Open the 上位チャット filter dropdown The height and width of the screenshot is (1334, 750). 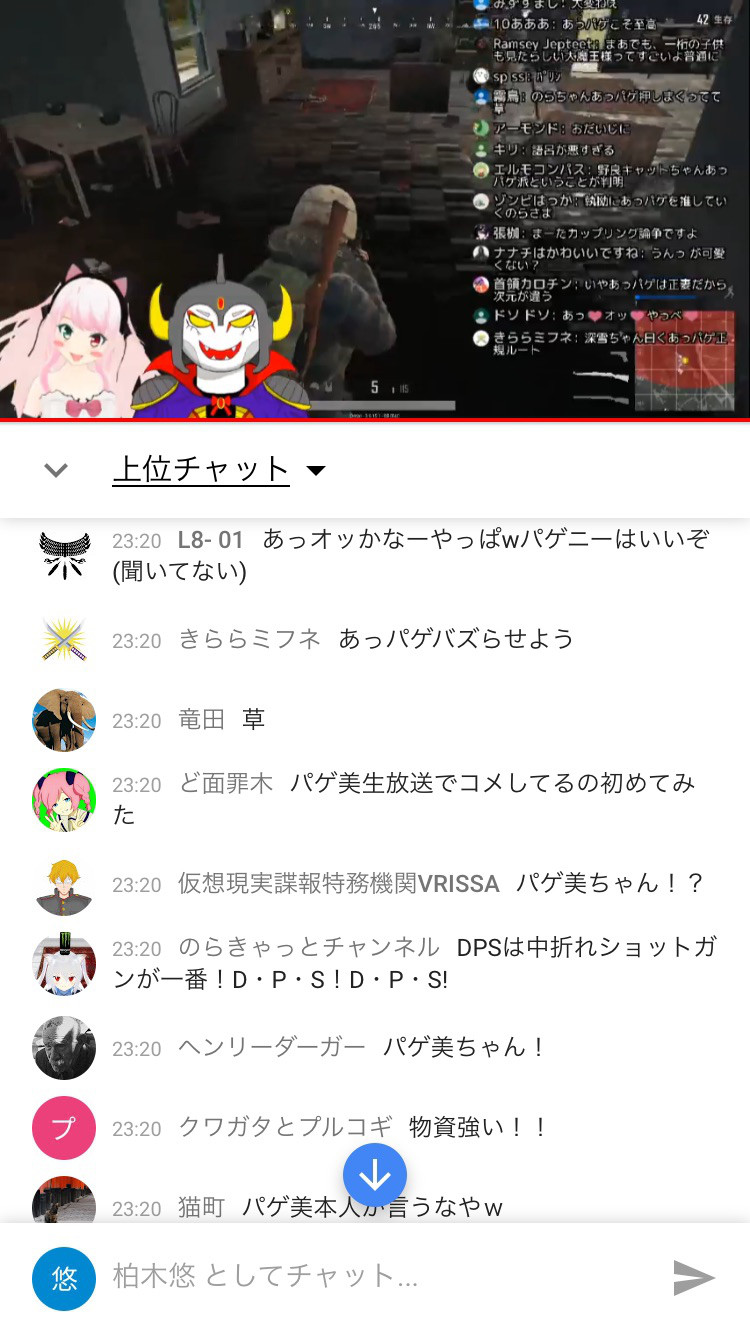220,470
